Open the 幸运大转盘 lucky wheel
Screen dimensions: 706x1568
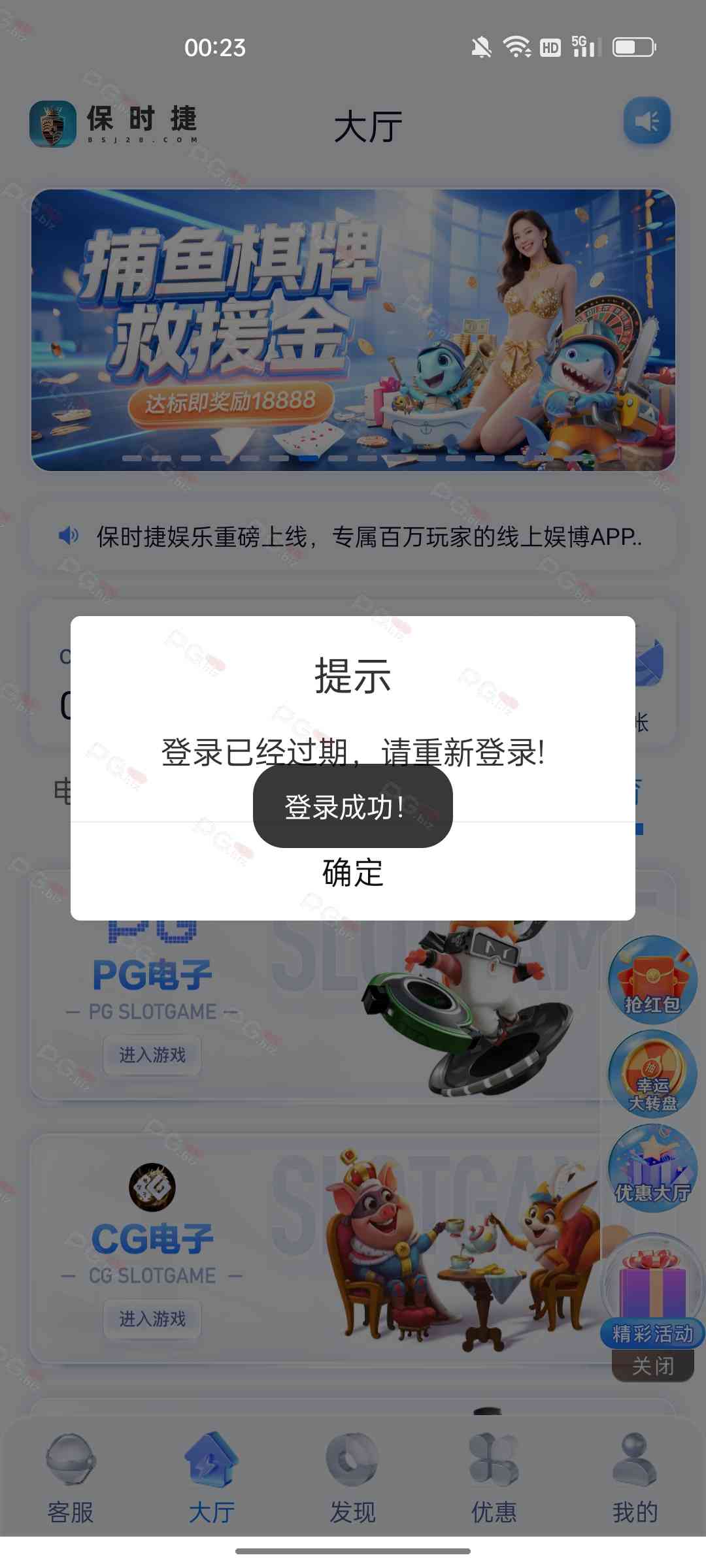pyautogui.click(x=652, y=1075)
